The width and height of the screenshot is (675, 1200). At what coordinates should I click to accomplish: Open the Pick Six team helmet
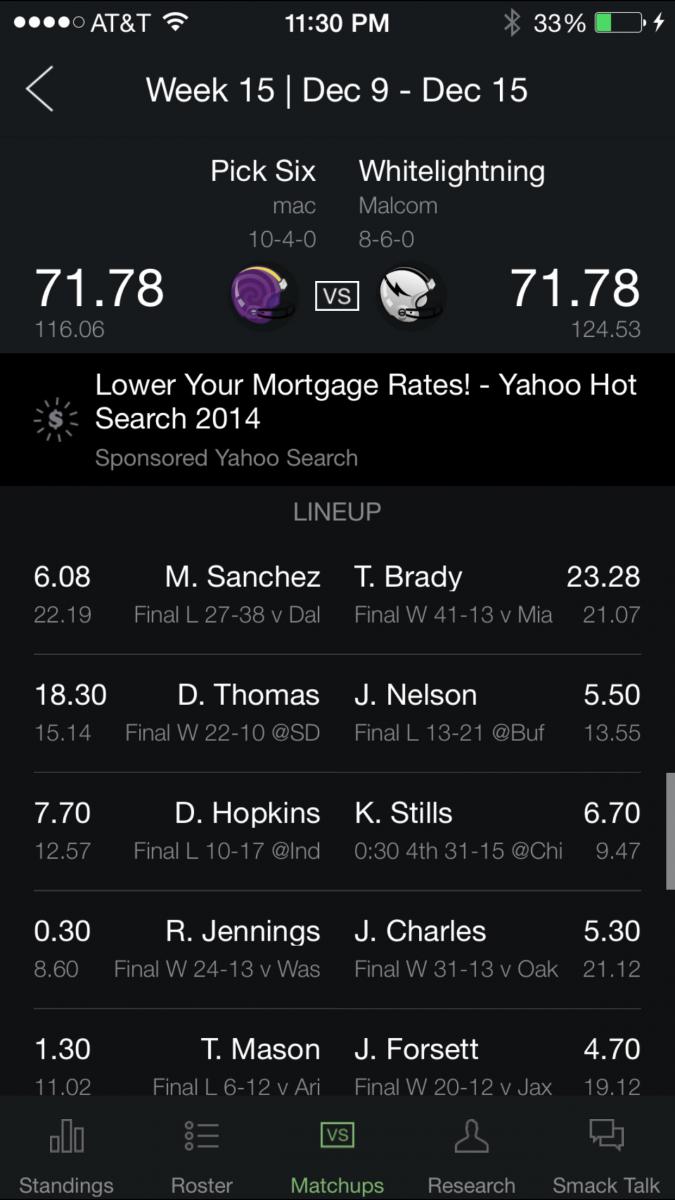[263, 295]
